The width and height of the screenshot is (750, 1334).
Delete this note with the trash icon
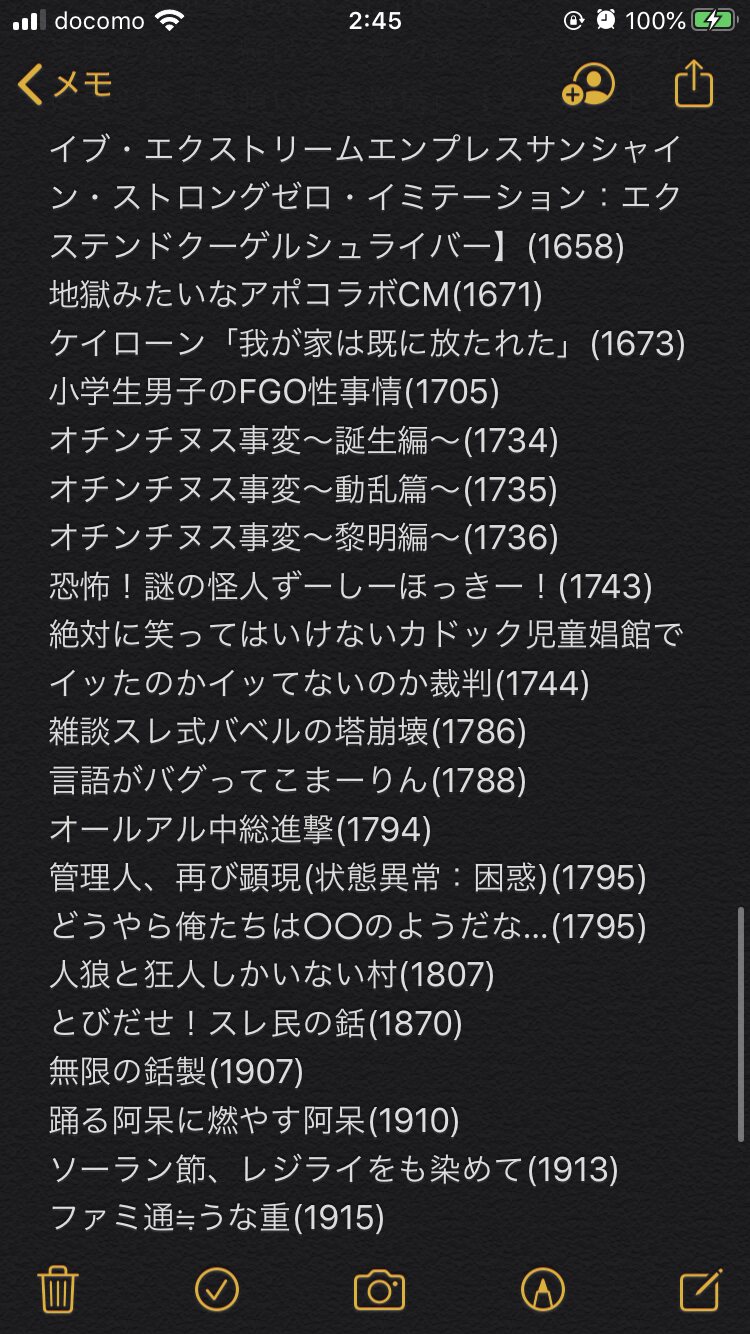click(x=58, y=1288)
